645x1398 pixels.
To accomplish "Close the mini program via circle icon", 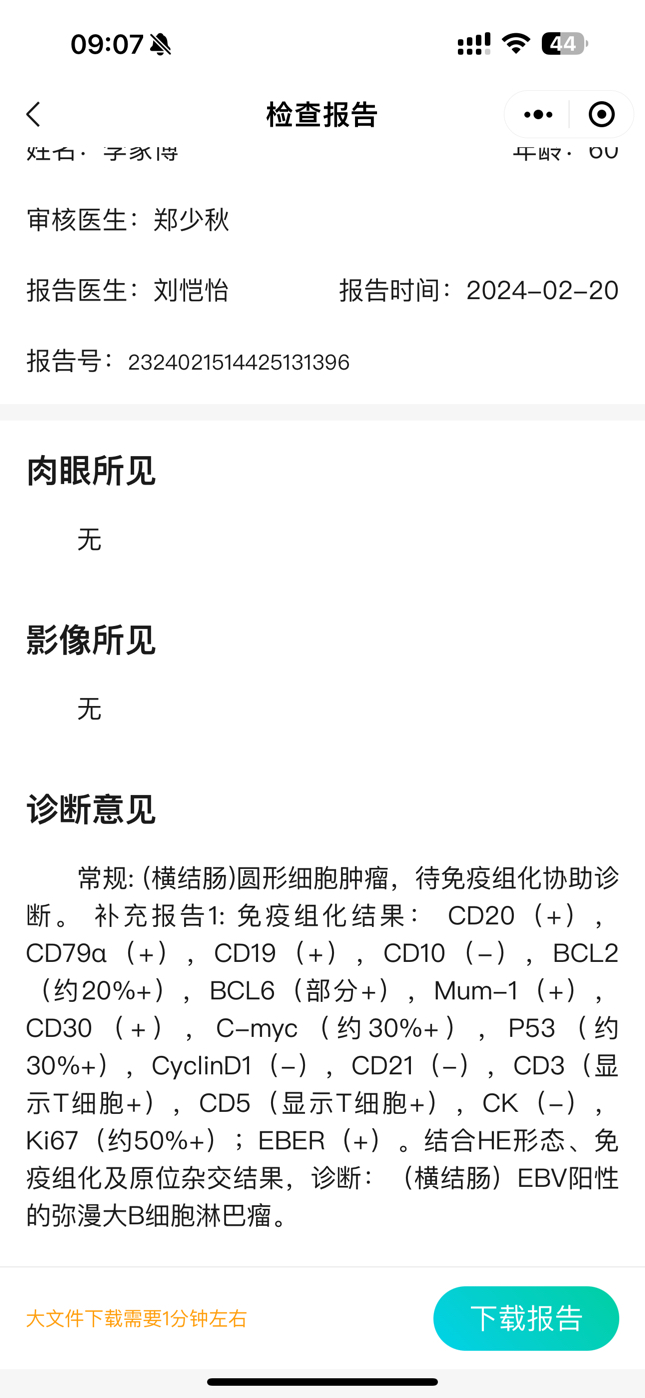I will [601, 114].
